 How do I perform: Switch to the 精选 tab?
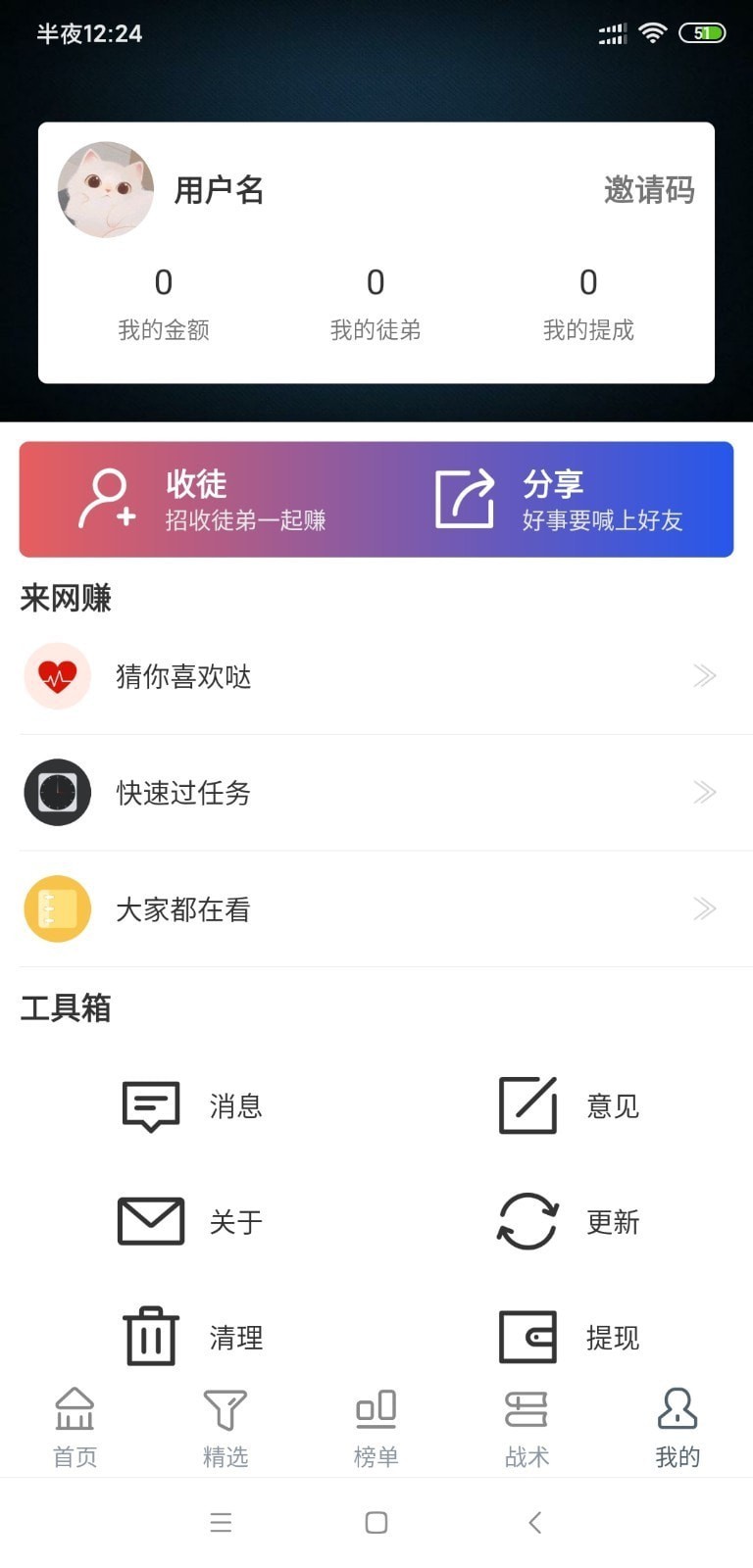pyautogui.click(x=226, y=1428)
